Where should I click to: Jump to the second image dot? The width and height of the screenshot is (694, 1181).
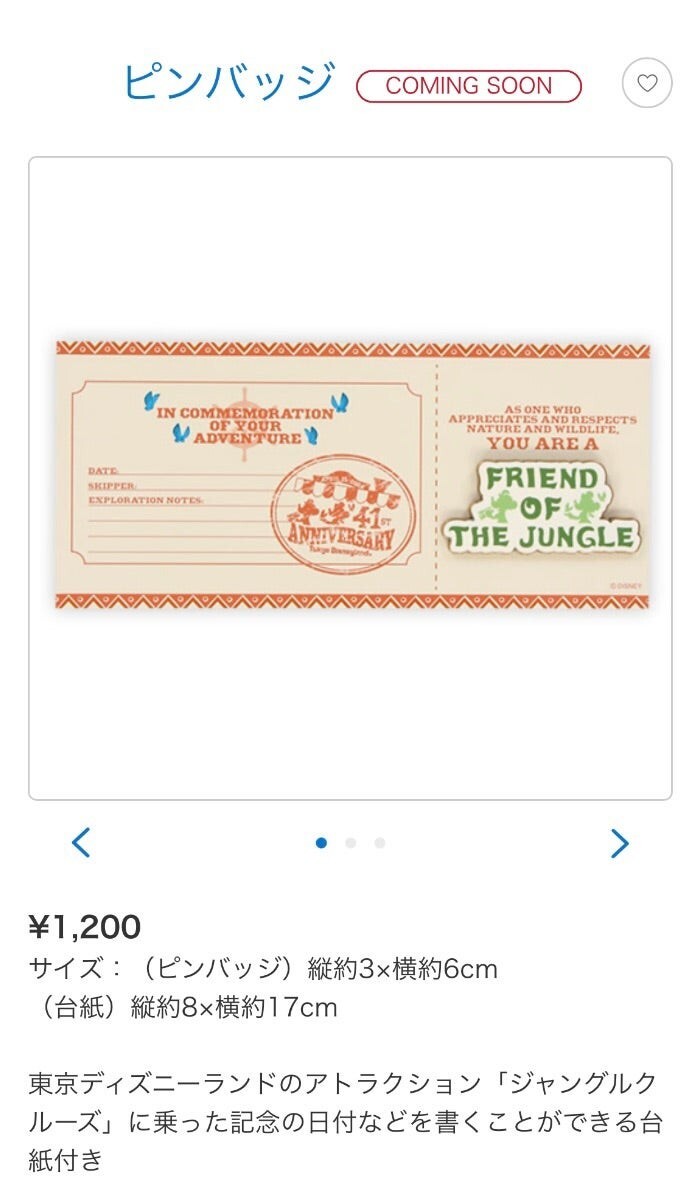350,843
